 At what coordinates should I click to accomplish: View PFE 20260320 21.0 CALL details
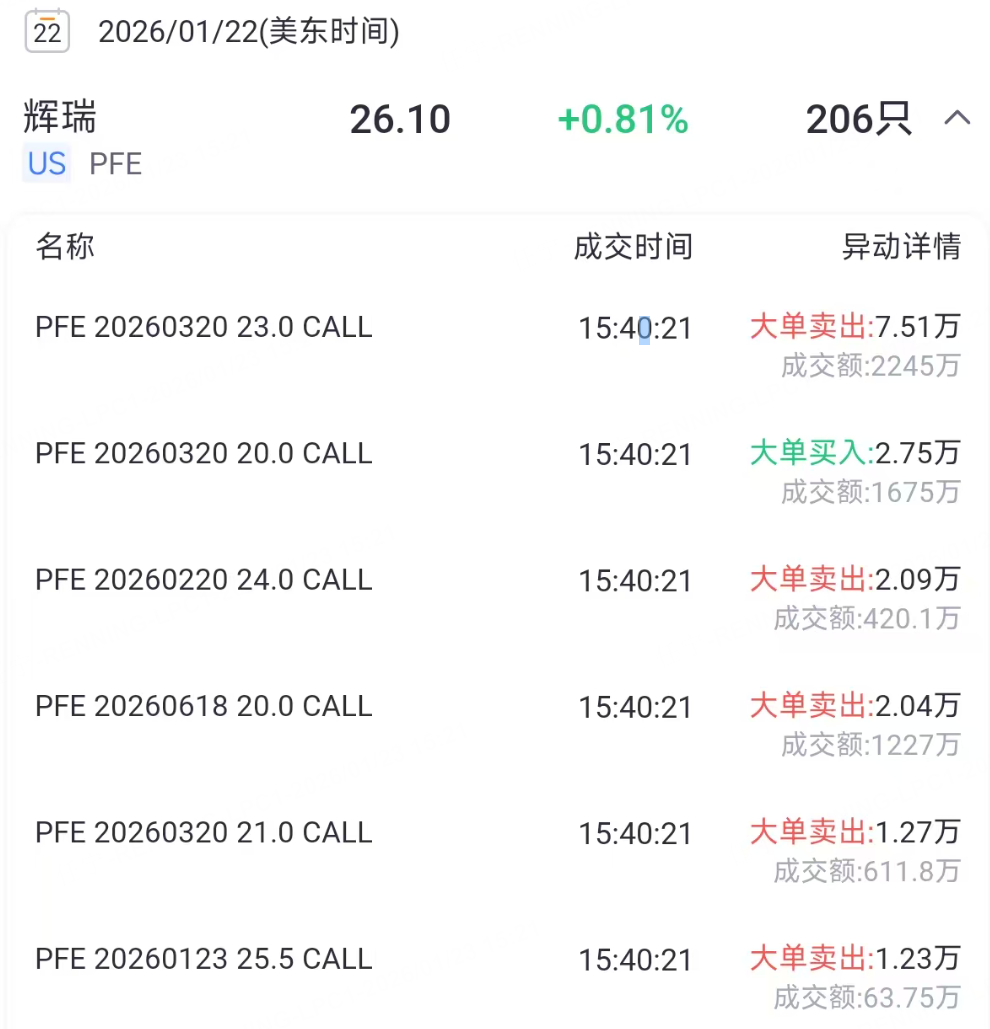coord(204,832)
